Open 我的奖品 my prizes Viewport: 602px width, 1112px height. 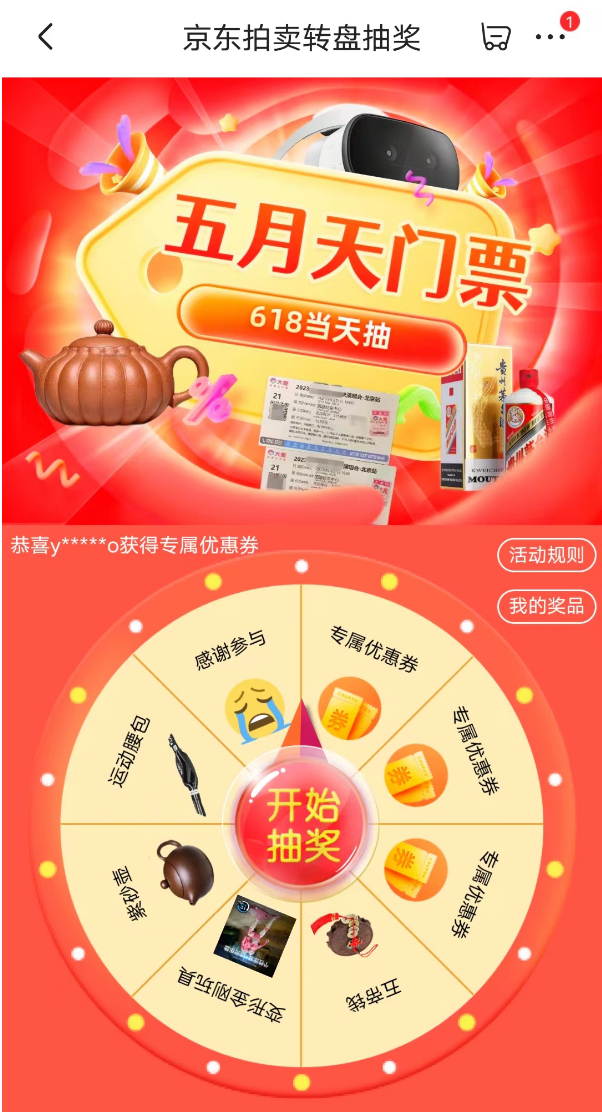click(x=546, y=606)
